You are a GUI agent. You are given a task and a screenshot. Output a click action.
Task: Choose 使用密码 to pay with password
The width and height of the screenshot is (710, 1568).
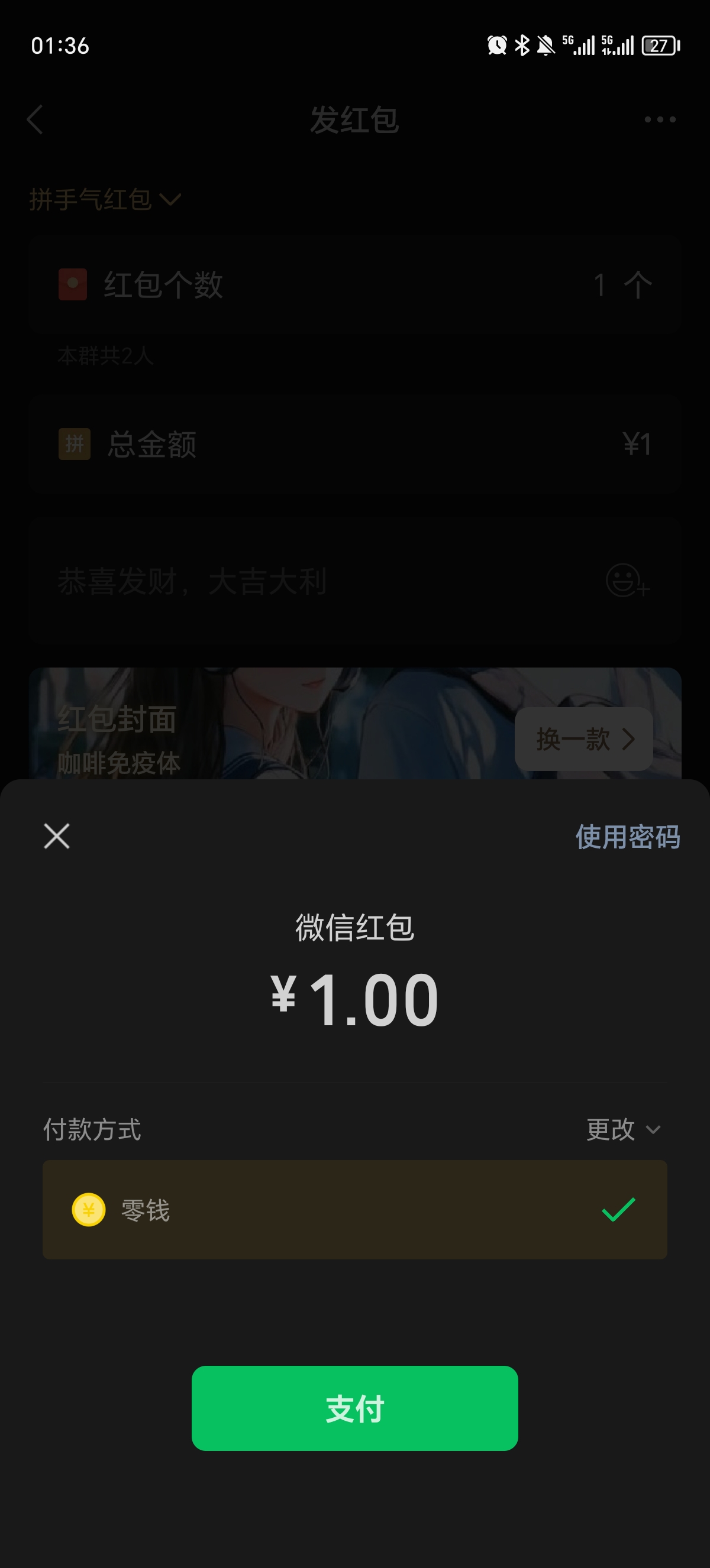tap(627, 837)
